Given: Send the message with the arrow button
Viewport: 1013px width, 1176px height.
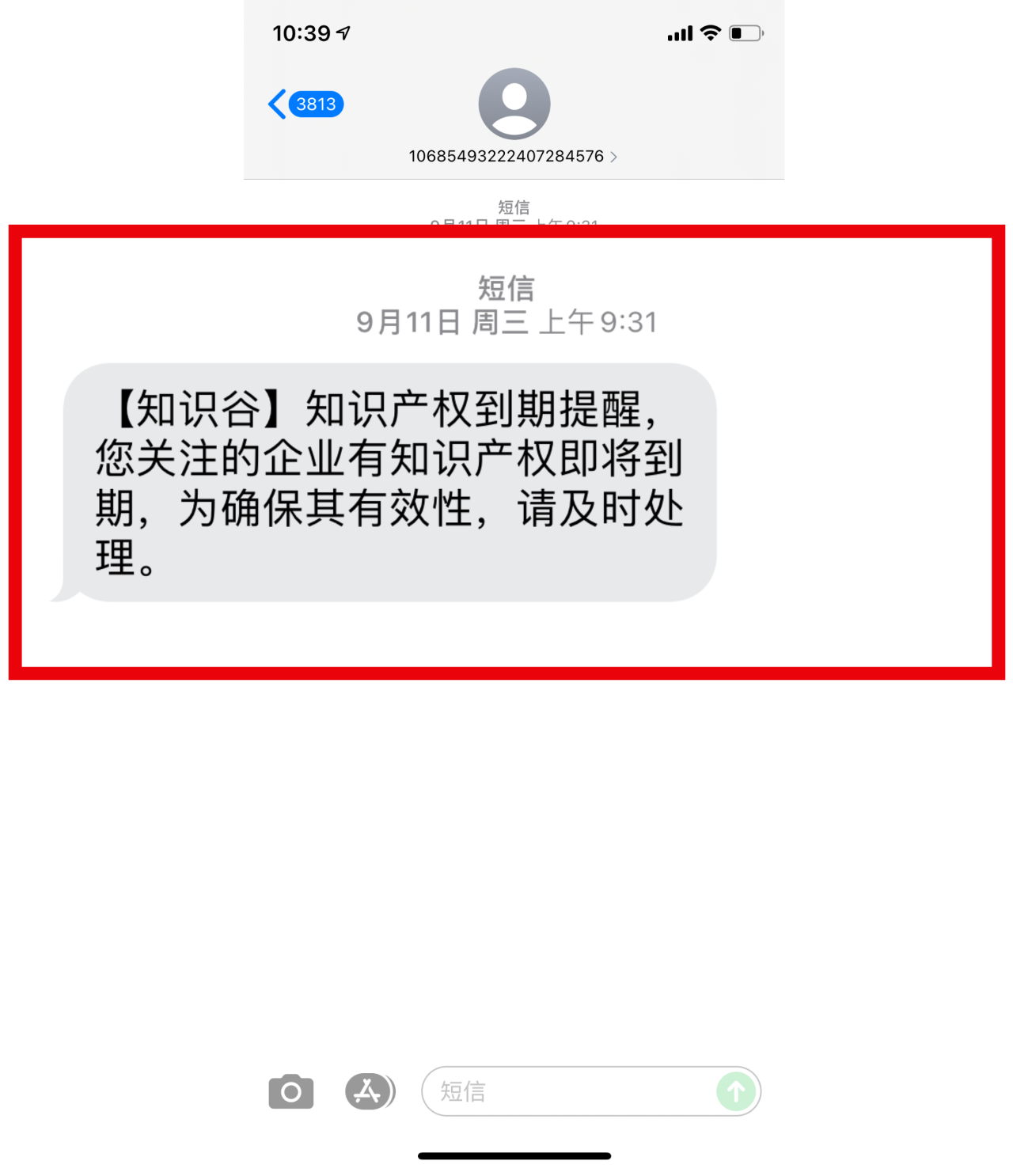Looking at the screenshot, I should click(x=736, y=1092).
